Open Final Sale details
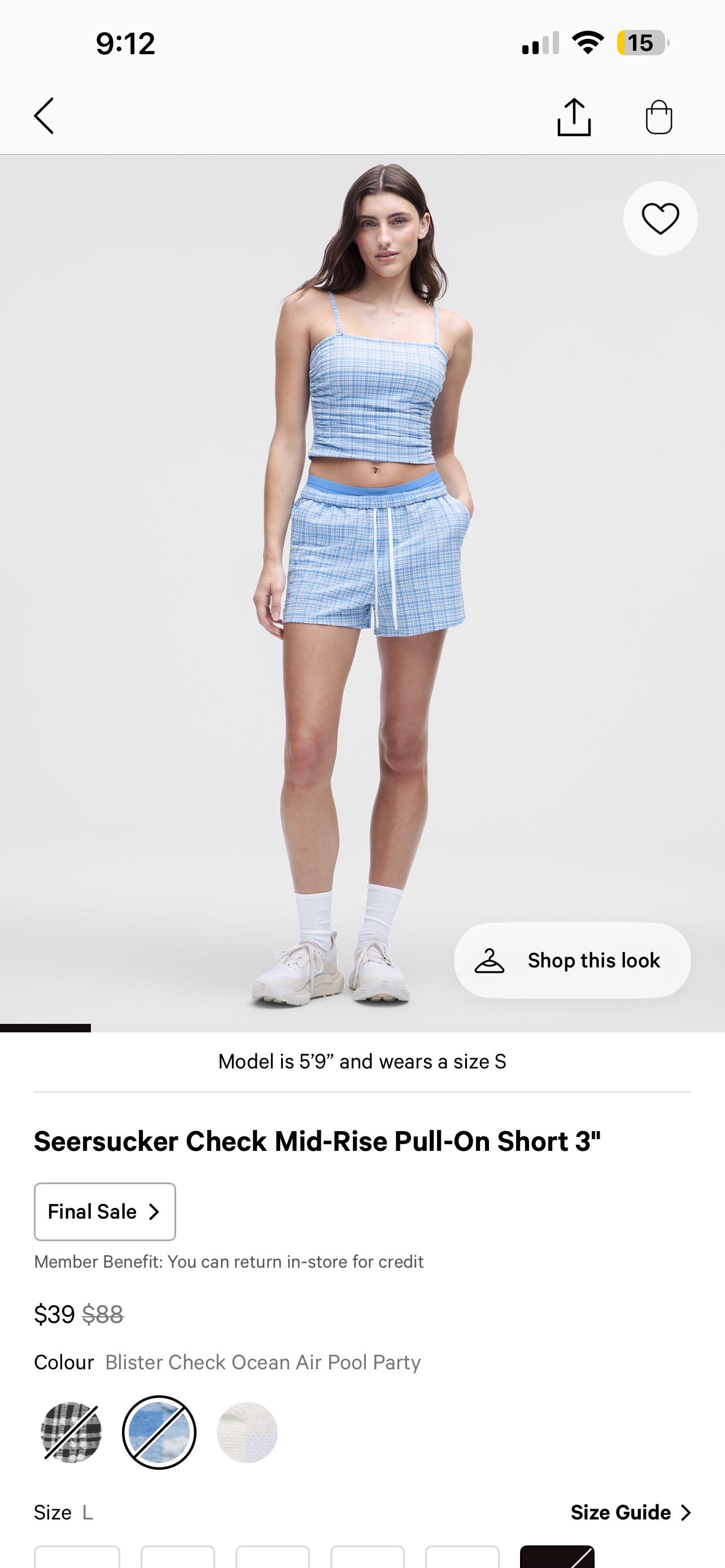The height and width of the screenshot is (1568, 725). 104,1211
